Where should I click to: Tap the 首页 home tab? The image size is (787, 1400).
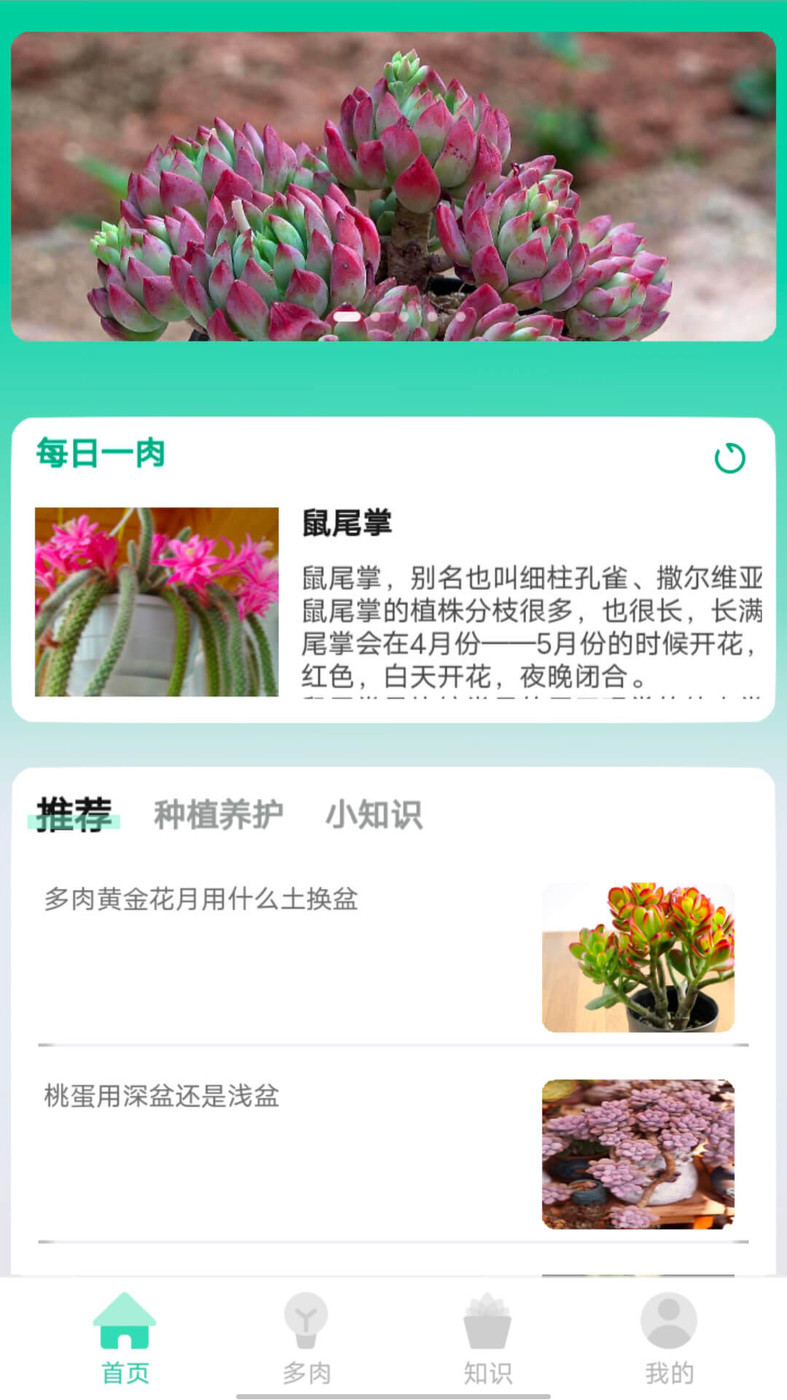[125, 1338]
